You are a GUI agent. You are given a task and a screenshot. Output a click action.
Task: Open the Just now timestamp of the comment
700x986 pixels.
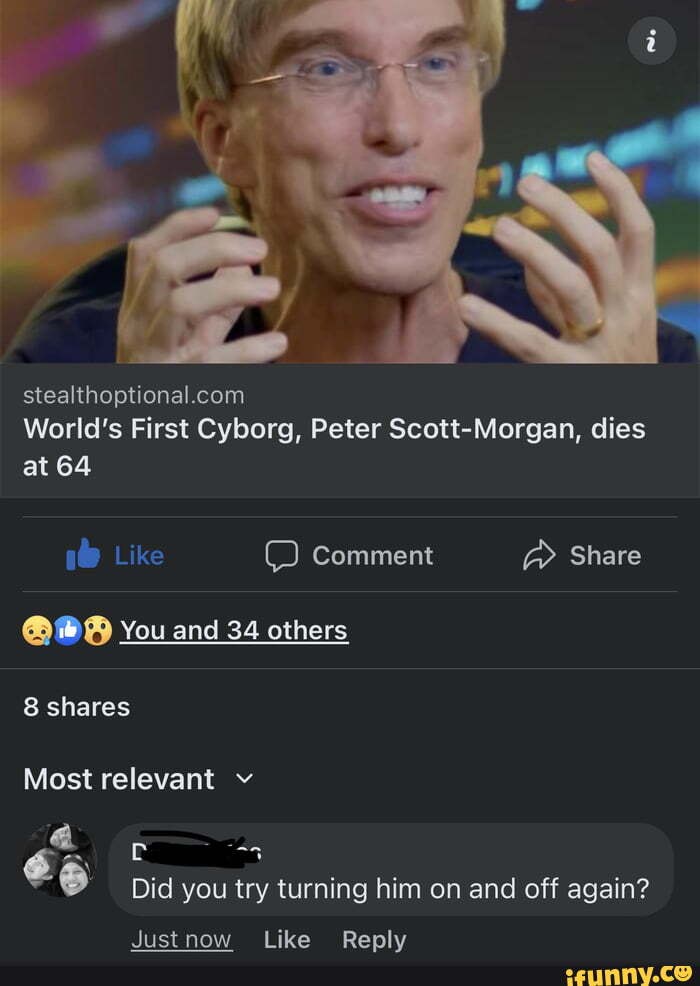[181, 940]
